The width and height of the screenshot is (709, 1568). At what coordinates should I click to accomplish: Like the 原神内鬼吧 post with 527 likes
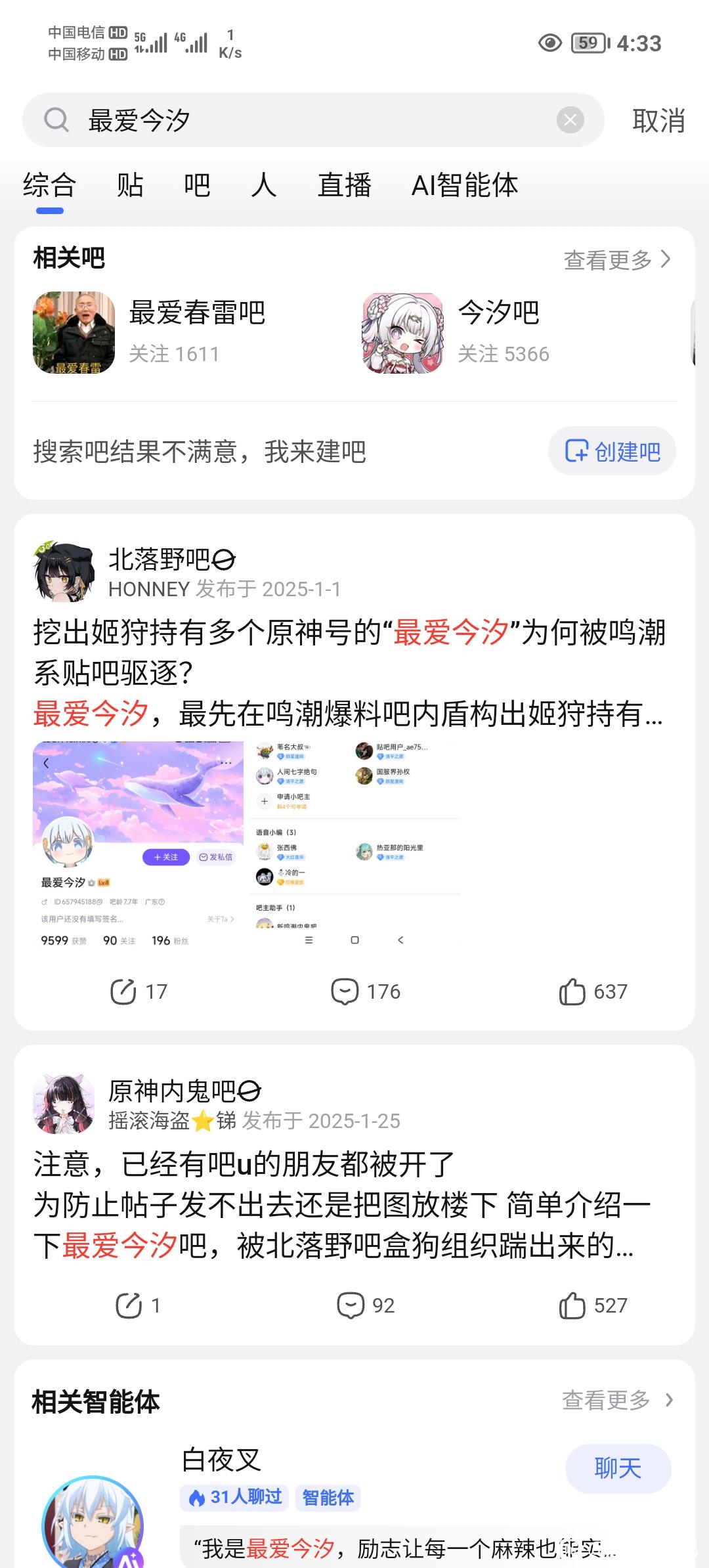click(x=592, y=1305)
